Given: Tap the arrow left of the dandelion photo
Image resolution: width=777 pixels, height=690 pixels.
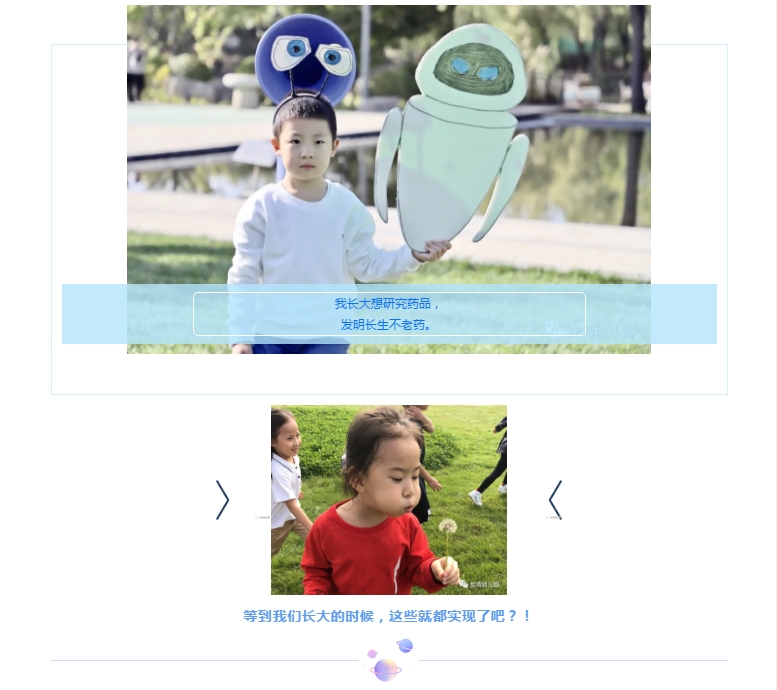Looking at the screenshot, I should coord(223,500).
